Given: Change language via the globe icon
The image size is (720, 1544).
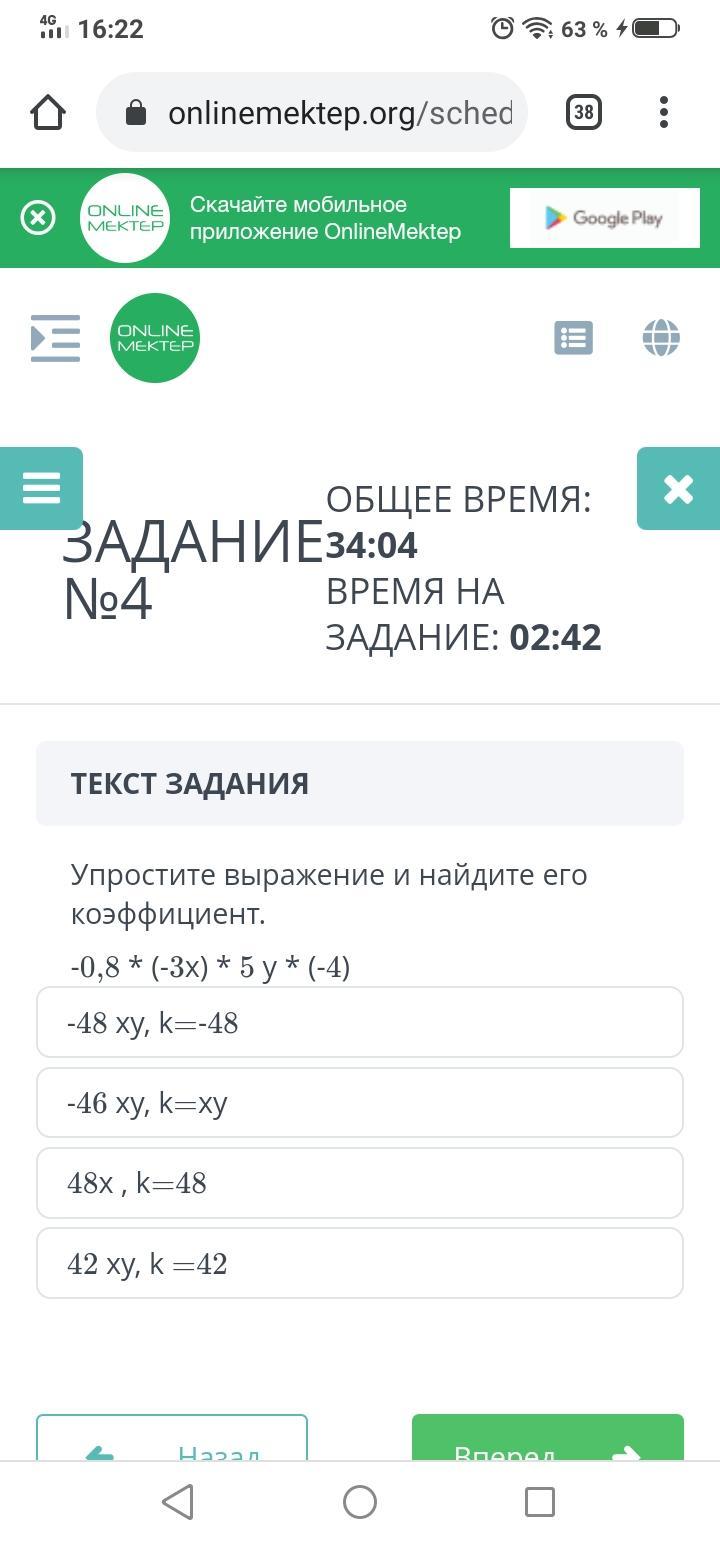Looking at the screenshot, I should 661,338.
